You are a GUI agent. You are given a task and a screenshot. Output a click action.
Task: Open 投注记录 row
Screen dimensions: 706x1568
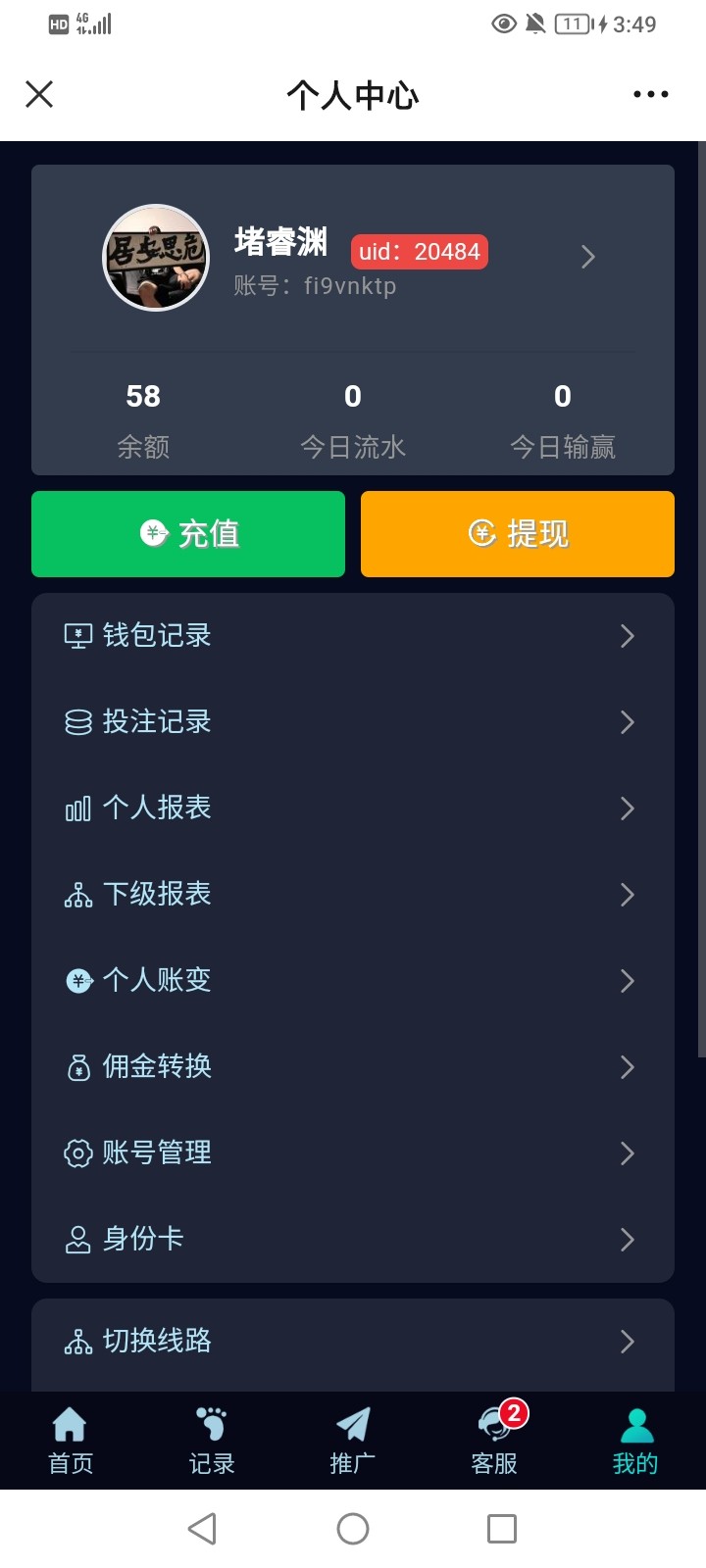click(353, 722)
